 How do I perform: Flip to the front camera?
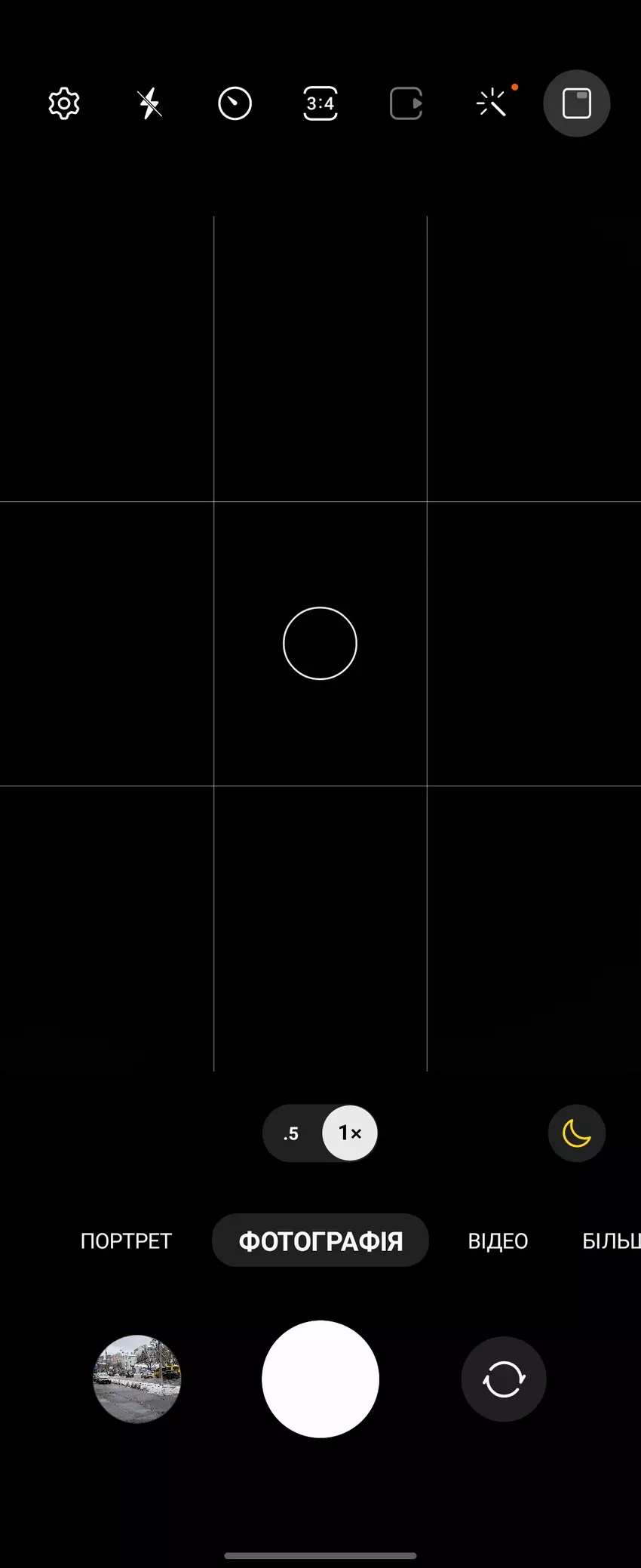click(504, 1379)
